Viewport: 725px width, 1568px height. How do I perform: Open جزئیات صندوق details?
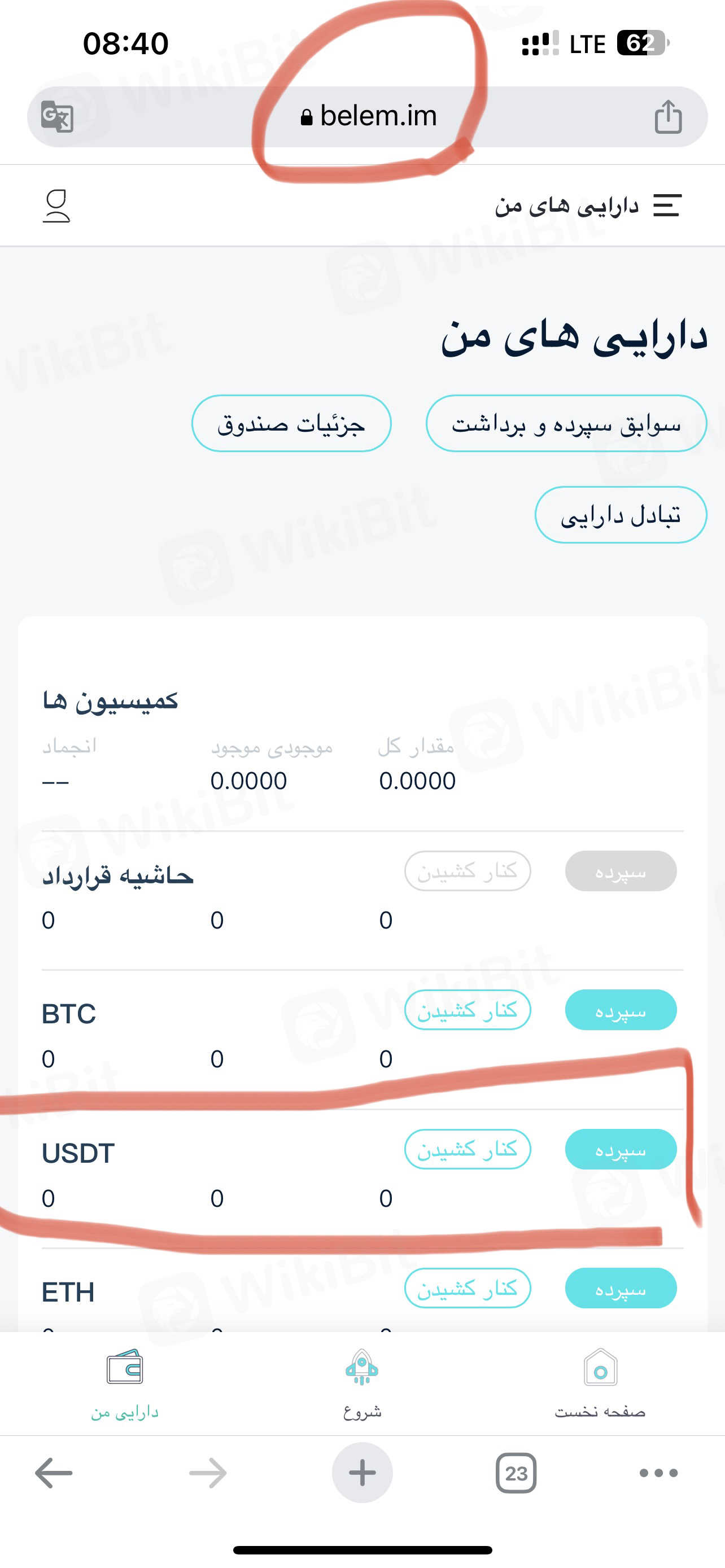point(291,424)
